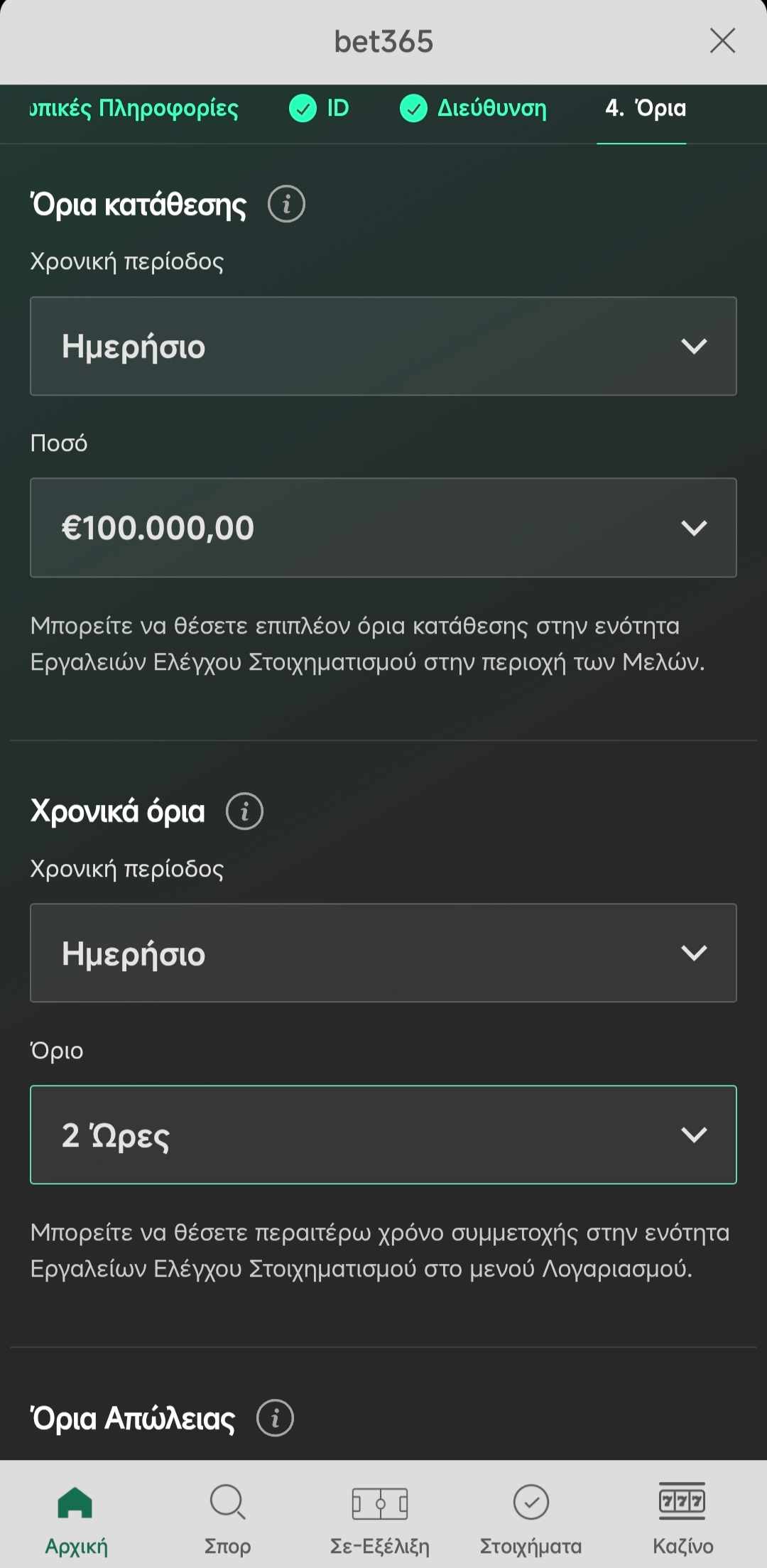This screenshot has height=1568, width=767.
Task: Close the bet365 registration dialog
Action: click(x=722, y=41)
